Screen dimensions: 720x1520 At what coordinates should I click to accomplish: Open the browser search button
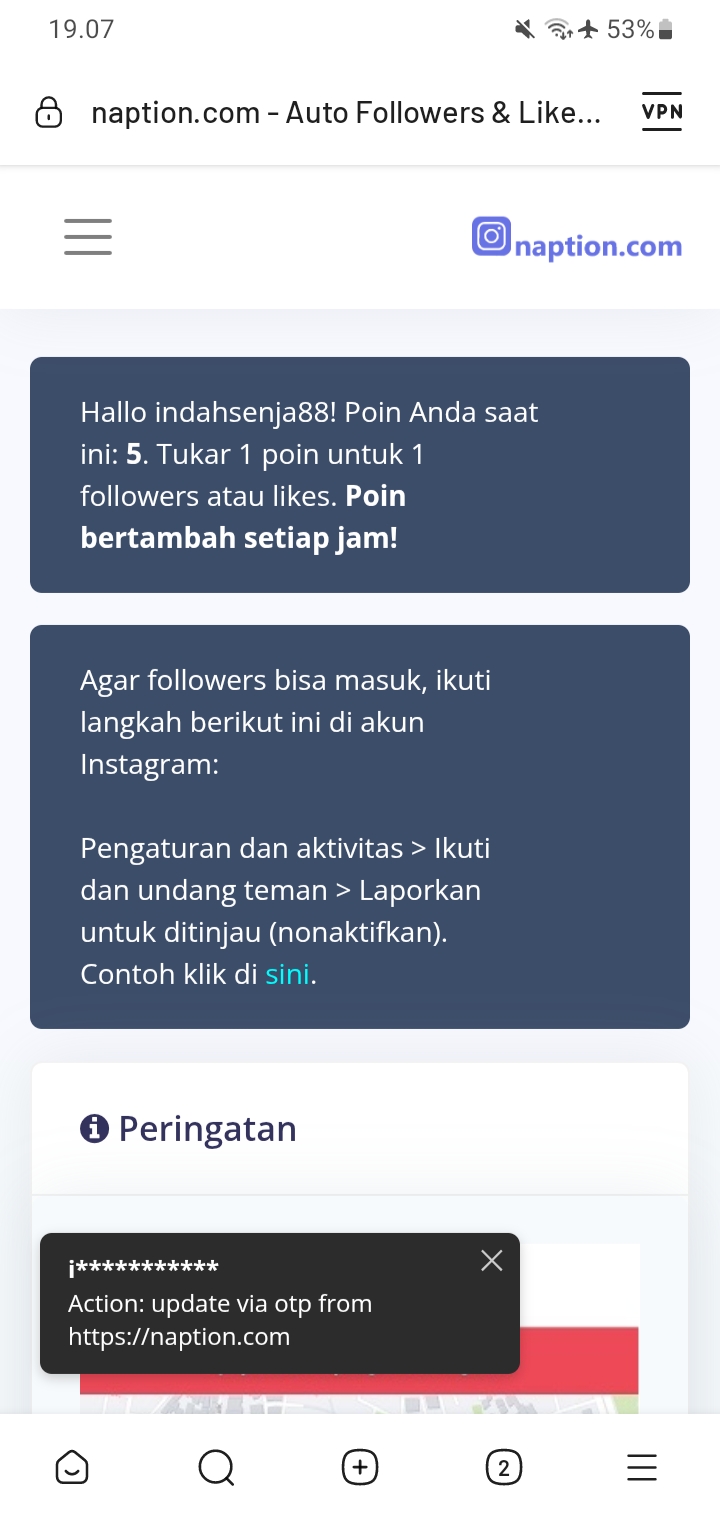216,1467
